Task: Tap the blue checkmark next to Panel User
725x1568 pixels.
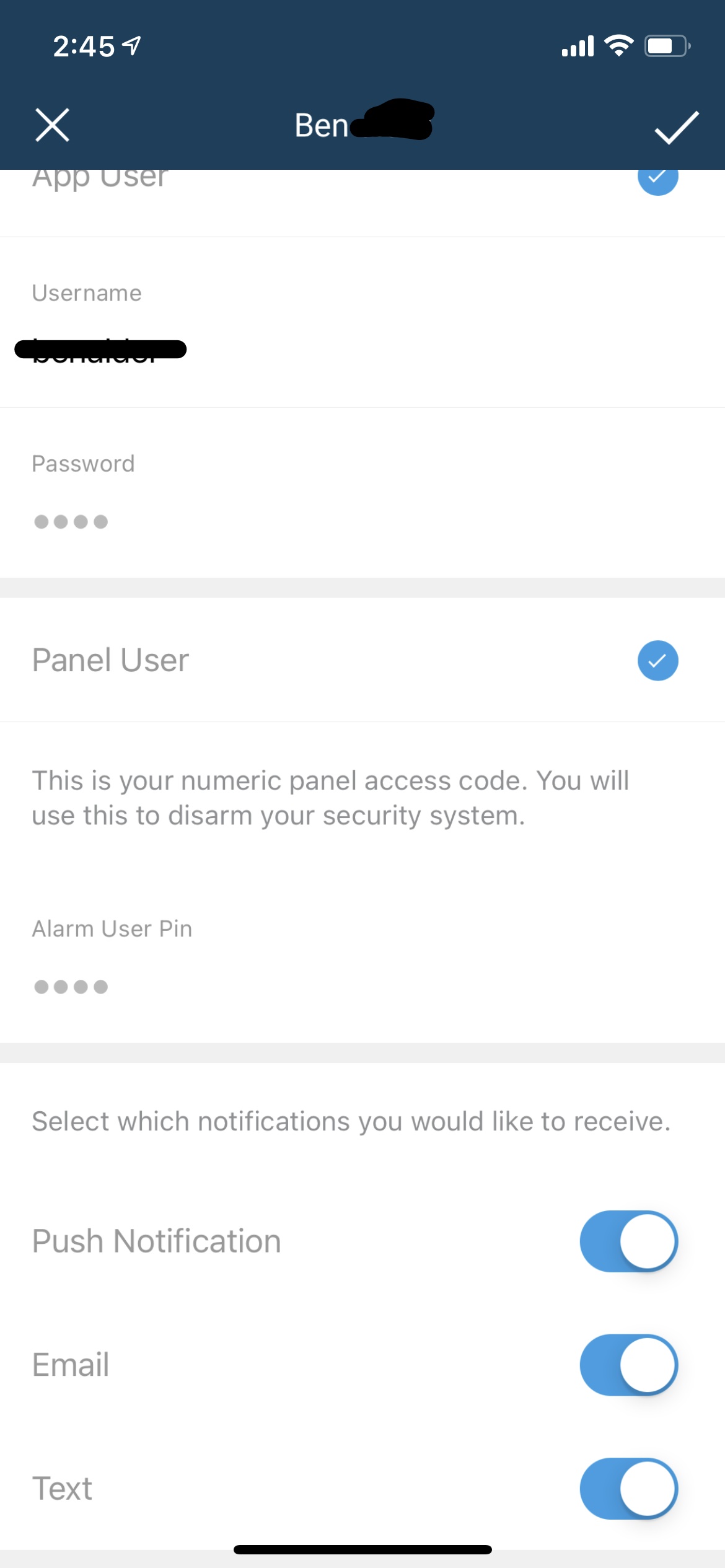Action: point(658,661)
